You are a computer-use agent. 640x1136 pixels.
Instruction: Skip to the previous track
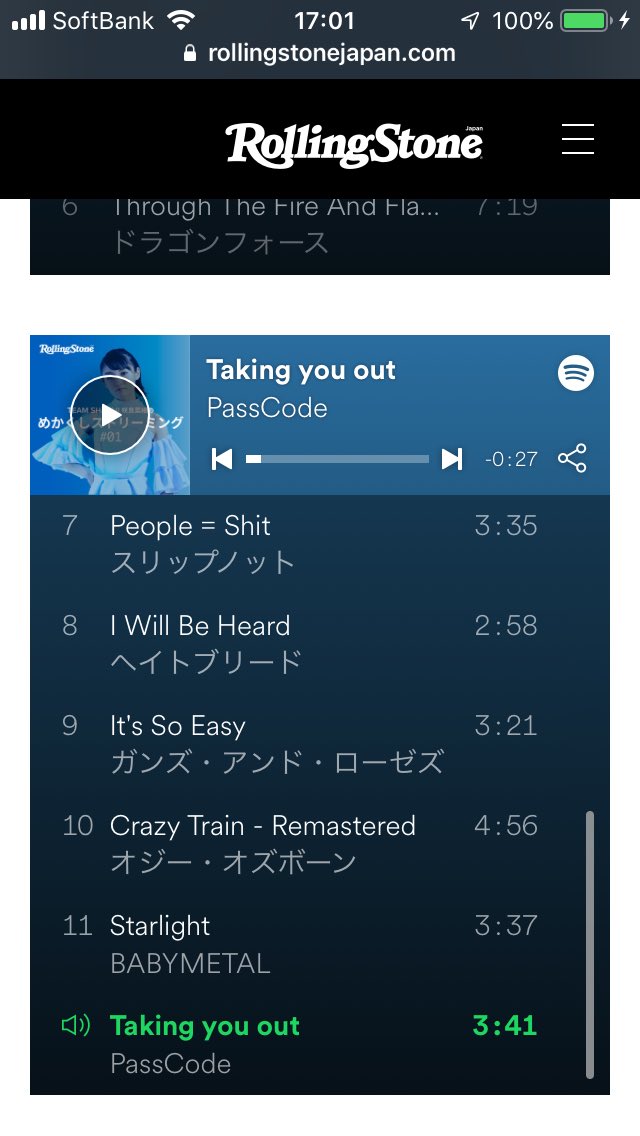pos(223,459)
